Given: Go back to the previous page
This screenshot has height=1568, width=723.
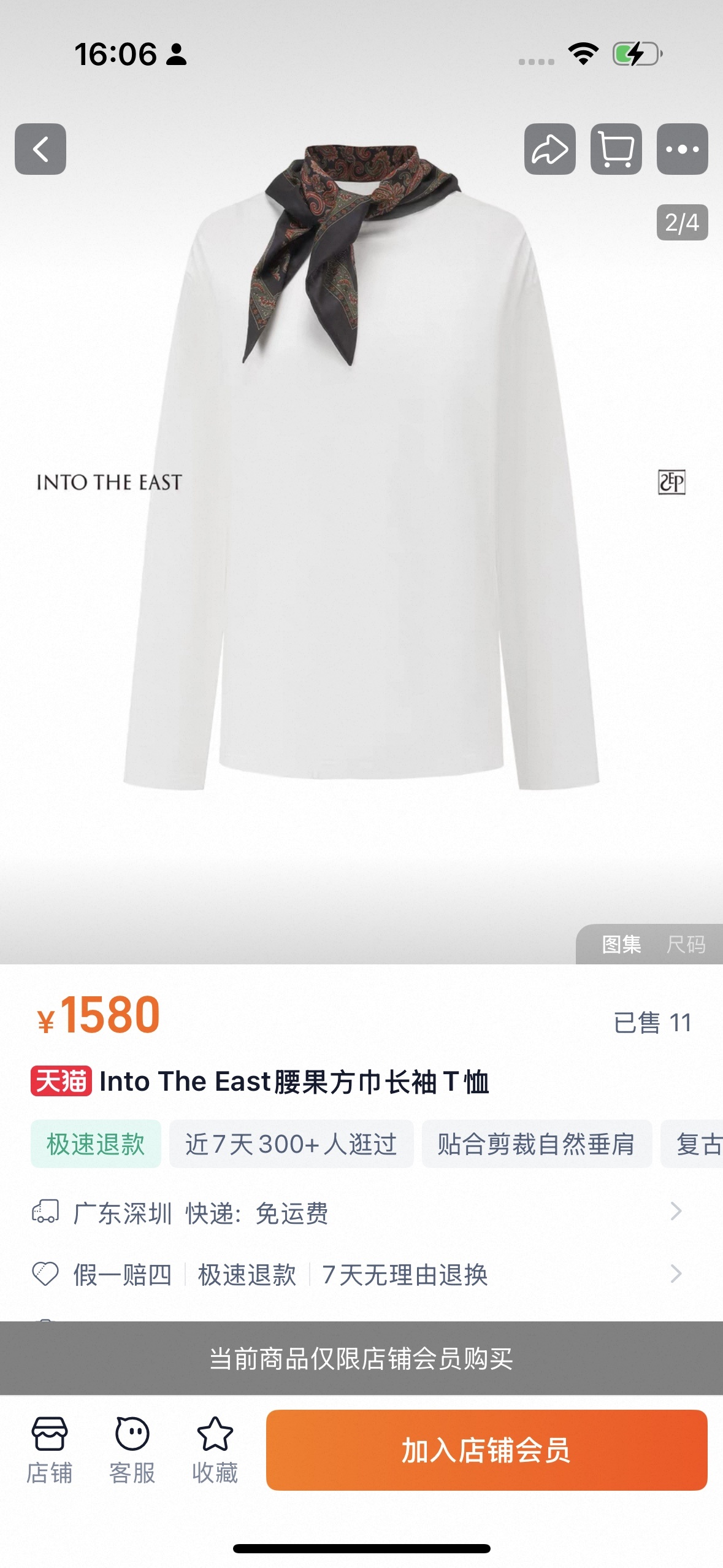Looking at the screenshot, I should click(x=40, y=149).
